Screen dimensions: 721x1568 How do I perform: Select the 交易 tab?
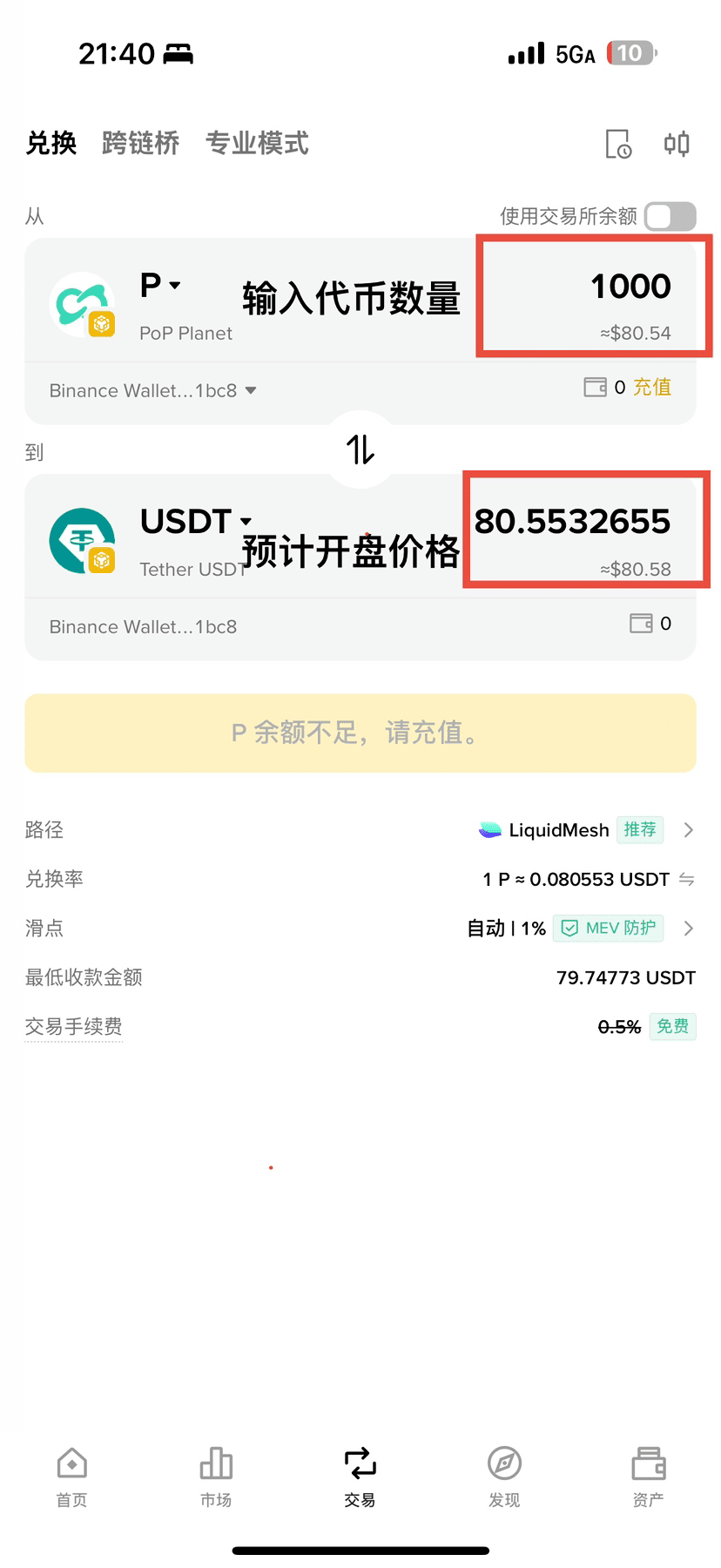(360, 1476)
